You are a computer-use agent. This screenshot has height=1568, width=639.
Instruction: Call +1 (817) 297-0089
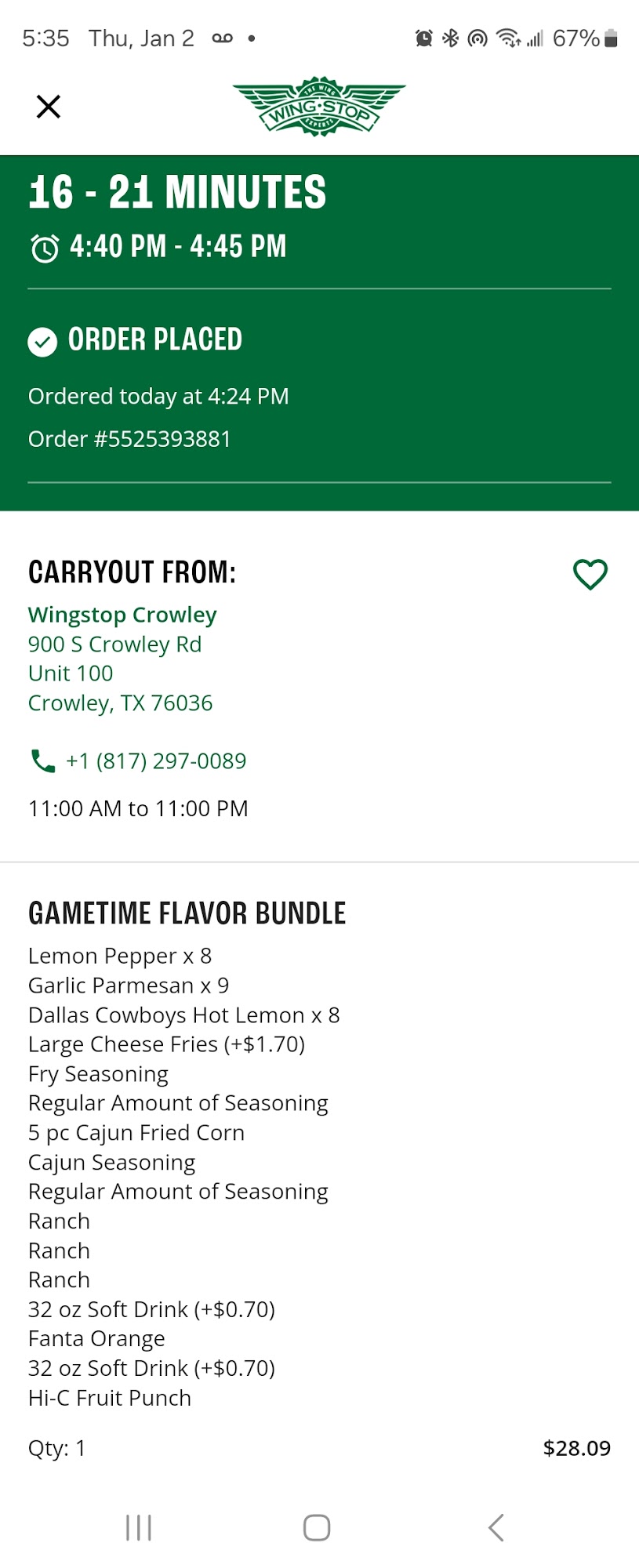(x=155, y=760)
